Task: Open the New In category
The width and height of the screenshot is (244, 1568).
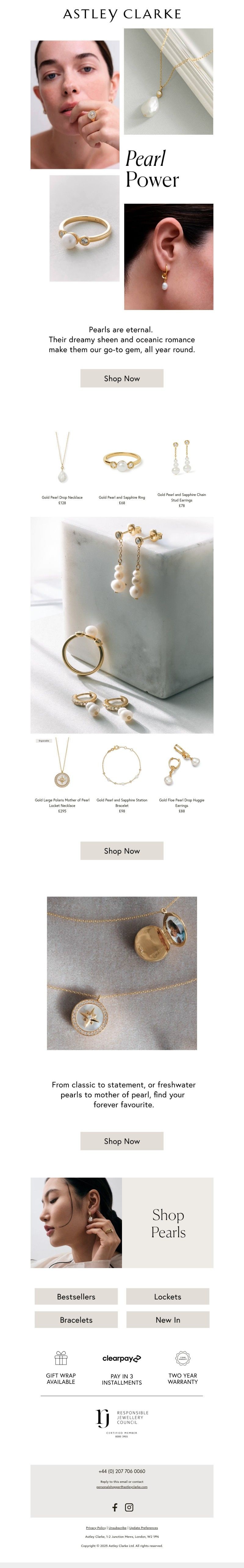Action: 167,1320
